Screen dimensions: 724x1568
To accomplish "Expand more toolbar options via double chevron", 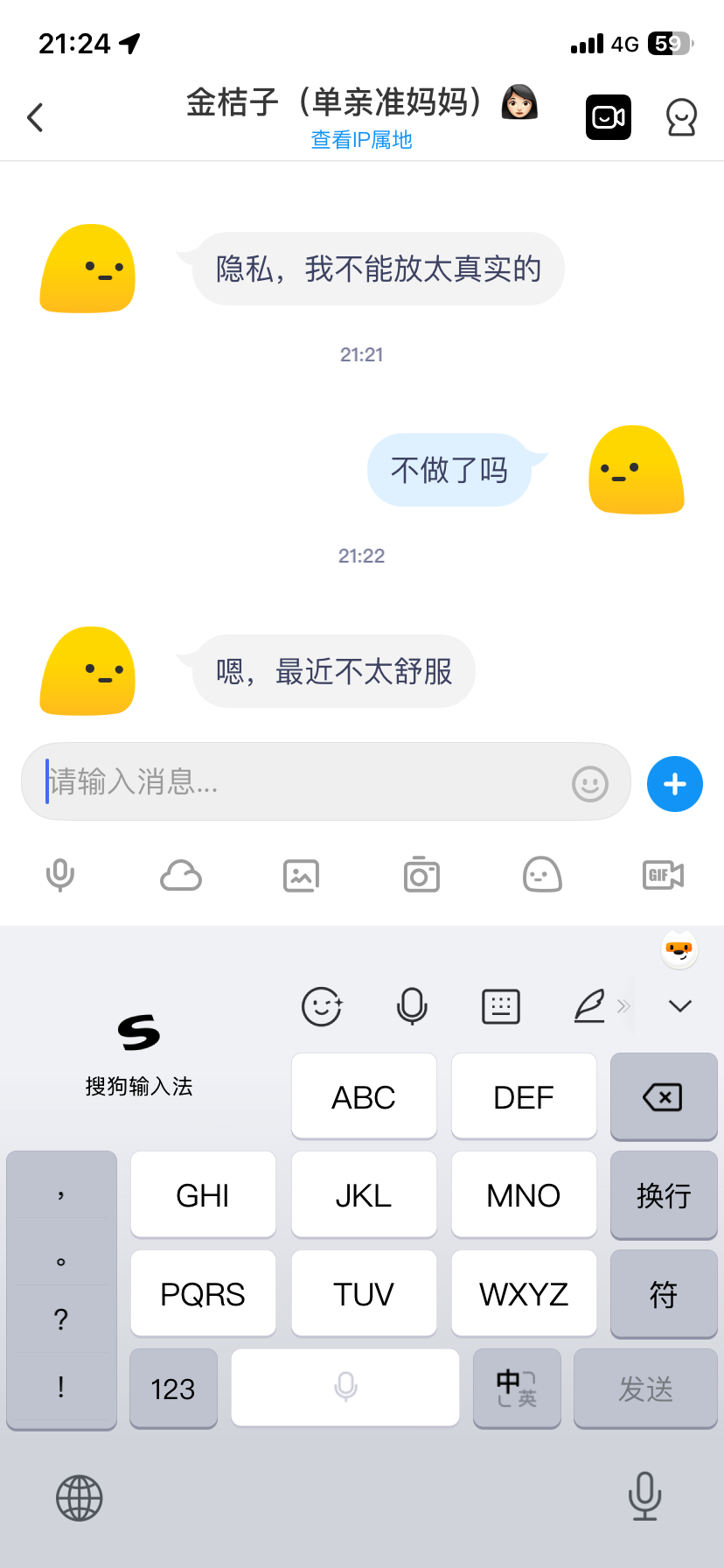I will pyautogui.click(x=624, y=1005).
